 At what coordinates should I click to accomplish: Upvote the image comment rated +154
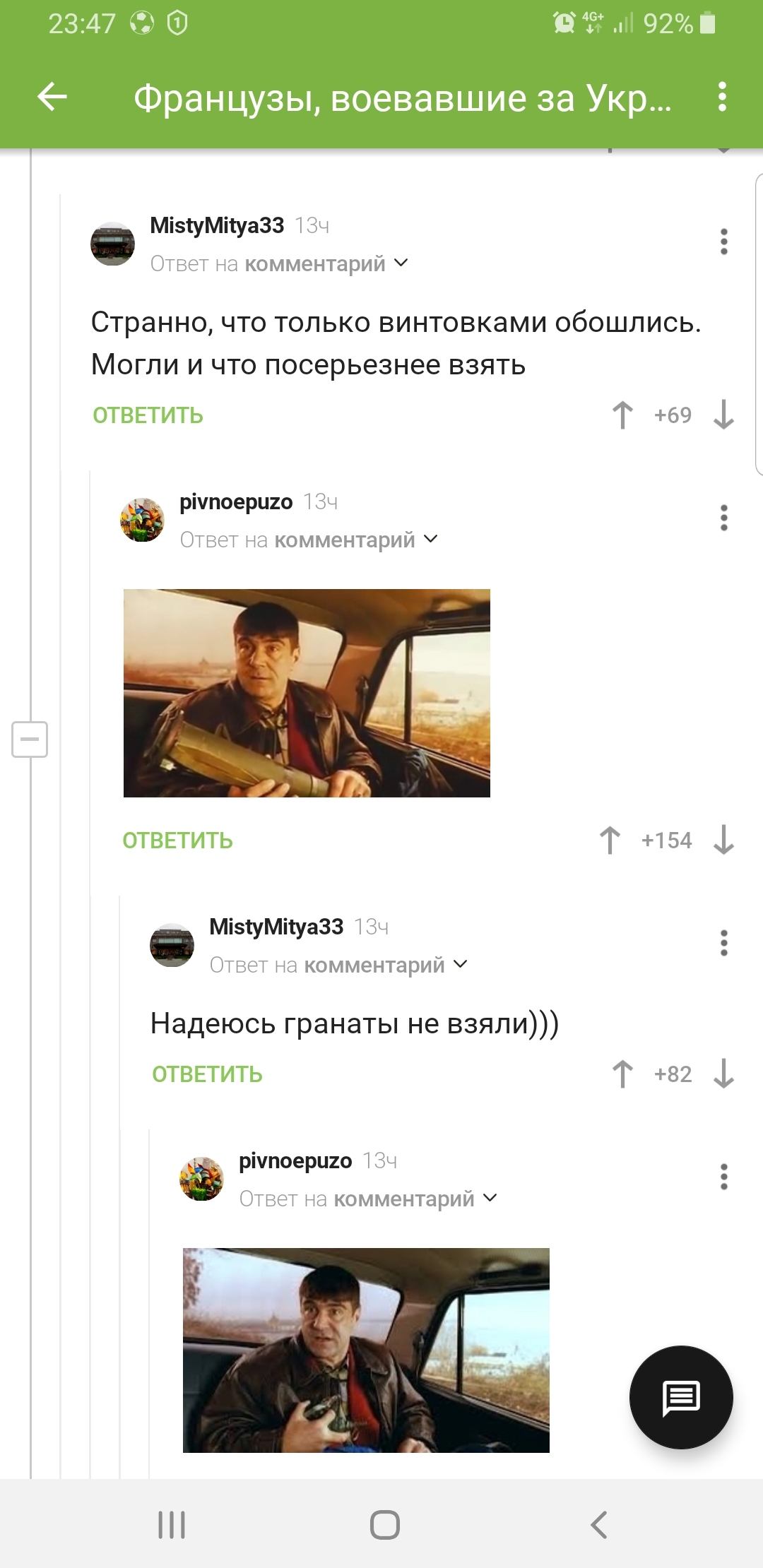tap(610, 841)
